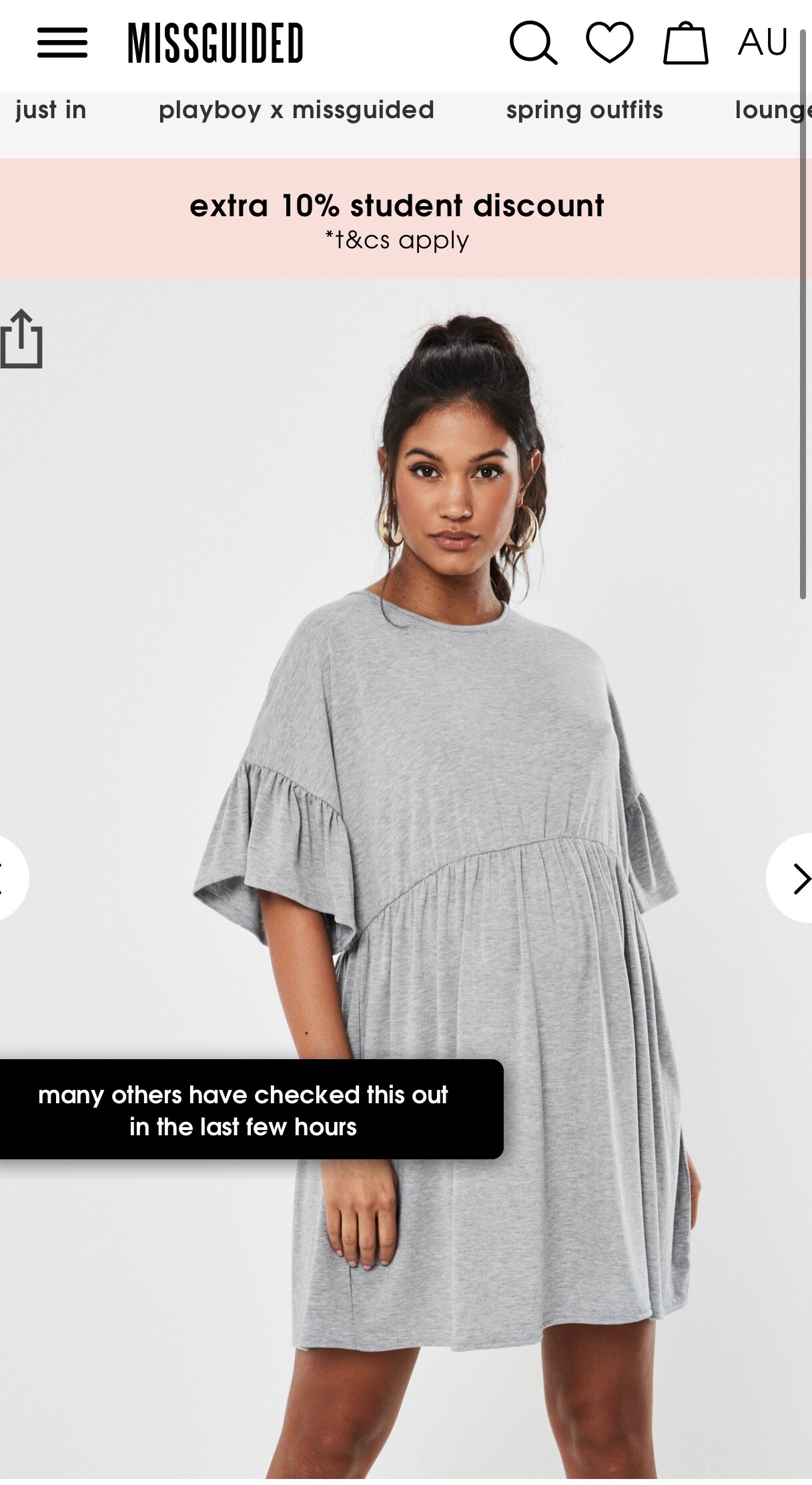Image resolution: width=812 pixels, height=1485 pixels.
Task: View the wishlist heart
Action: pyautogui.click(x=609, y=42)
